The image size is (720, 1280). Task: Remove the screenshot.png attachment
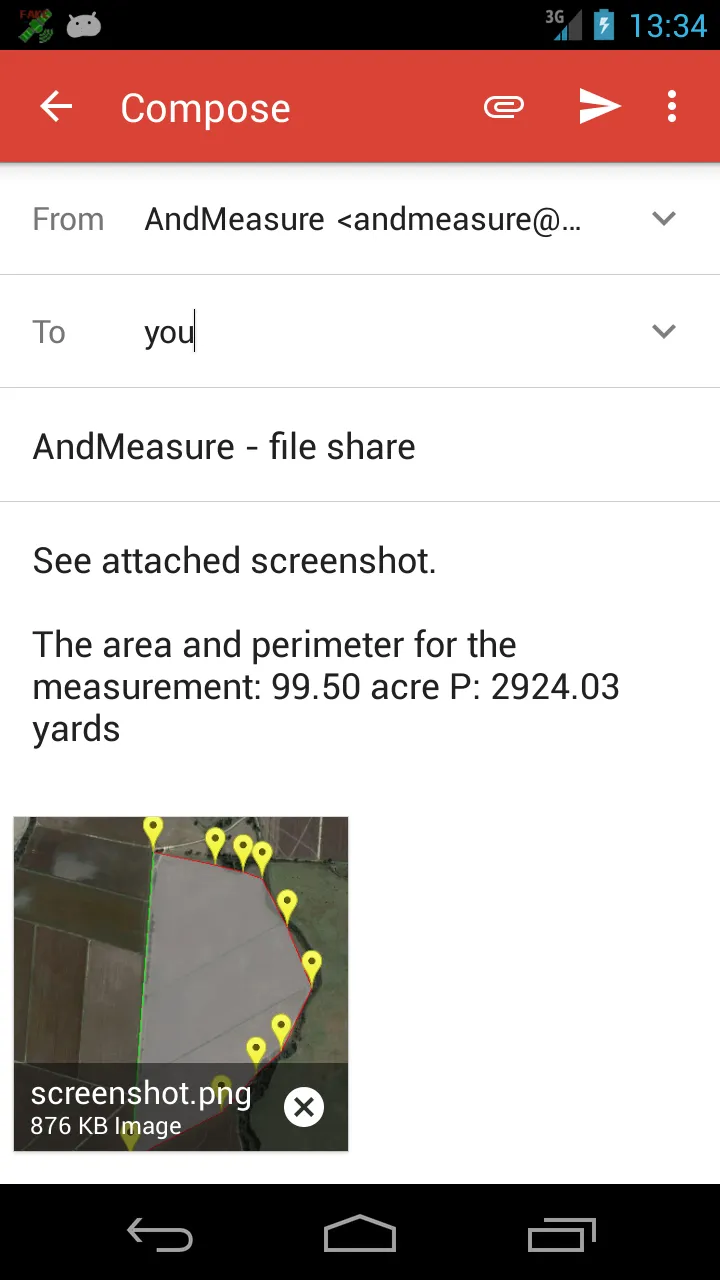304,1107
